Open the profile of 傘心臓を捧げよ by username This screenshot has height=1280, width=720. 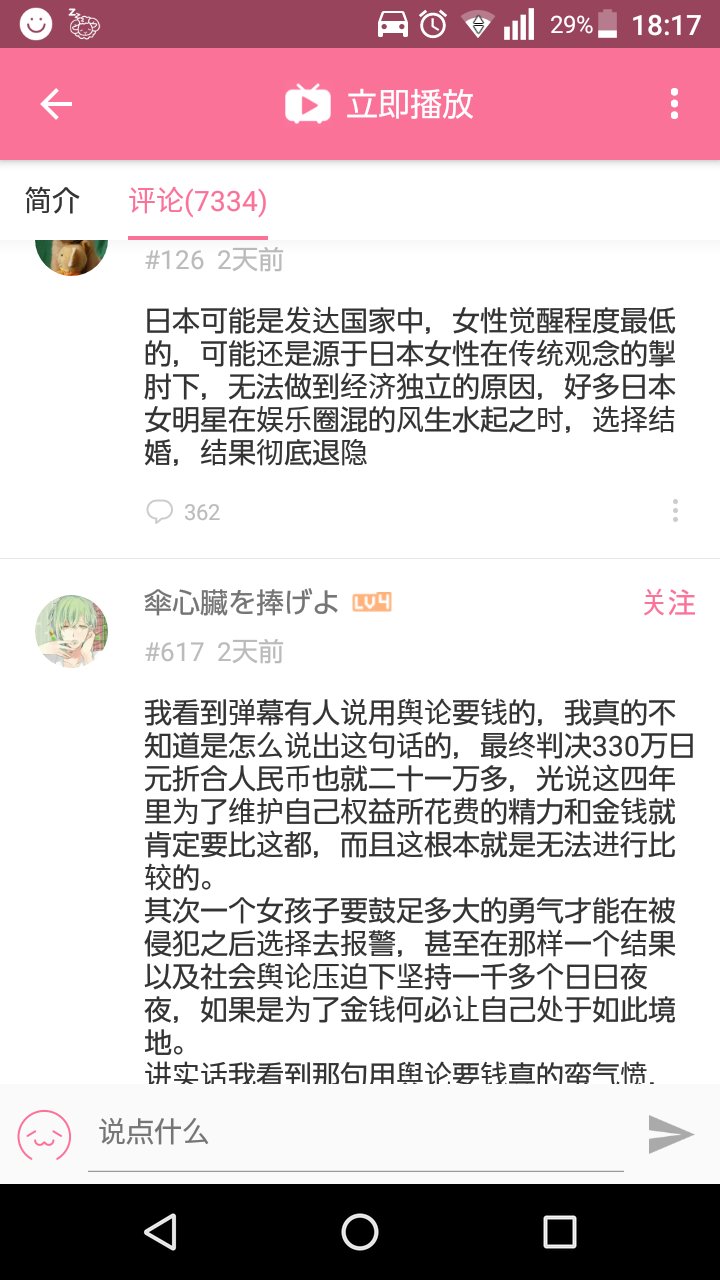pos(242,603)
